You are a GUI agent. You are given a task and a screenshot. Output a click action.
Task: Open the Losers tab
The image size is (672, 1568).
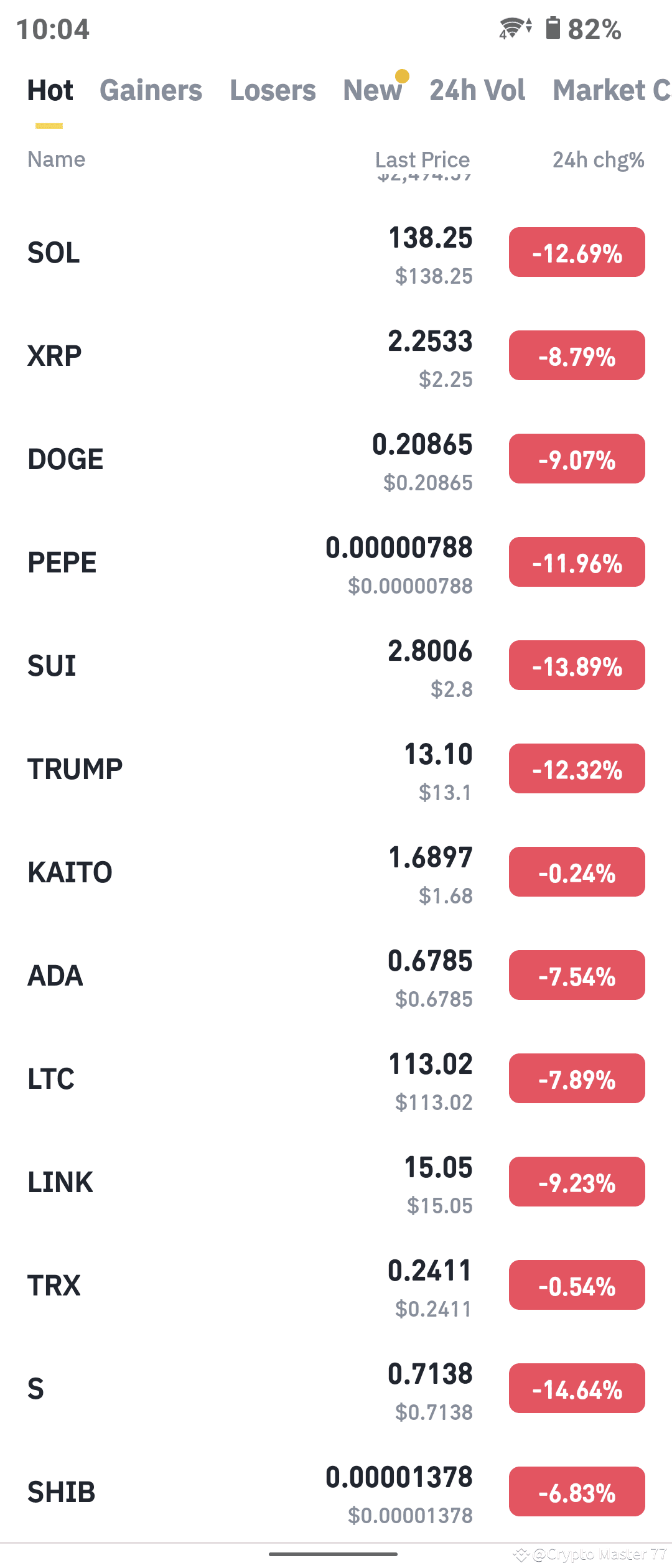coord(273,91)
